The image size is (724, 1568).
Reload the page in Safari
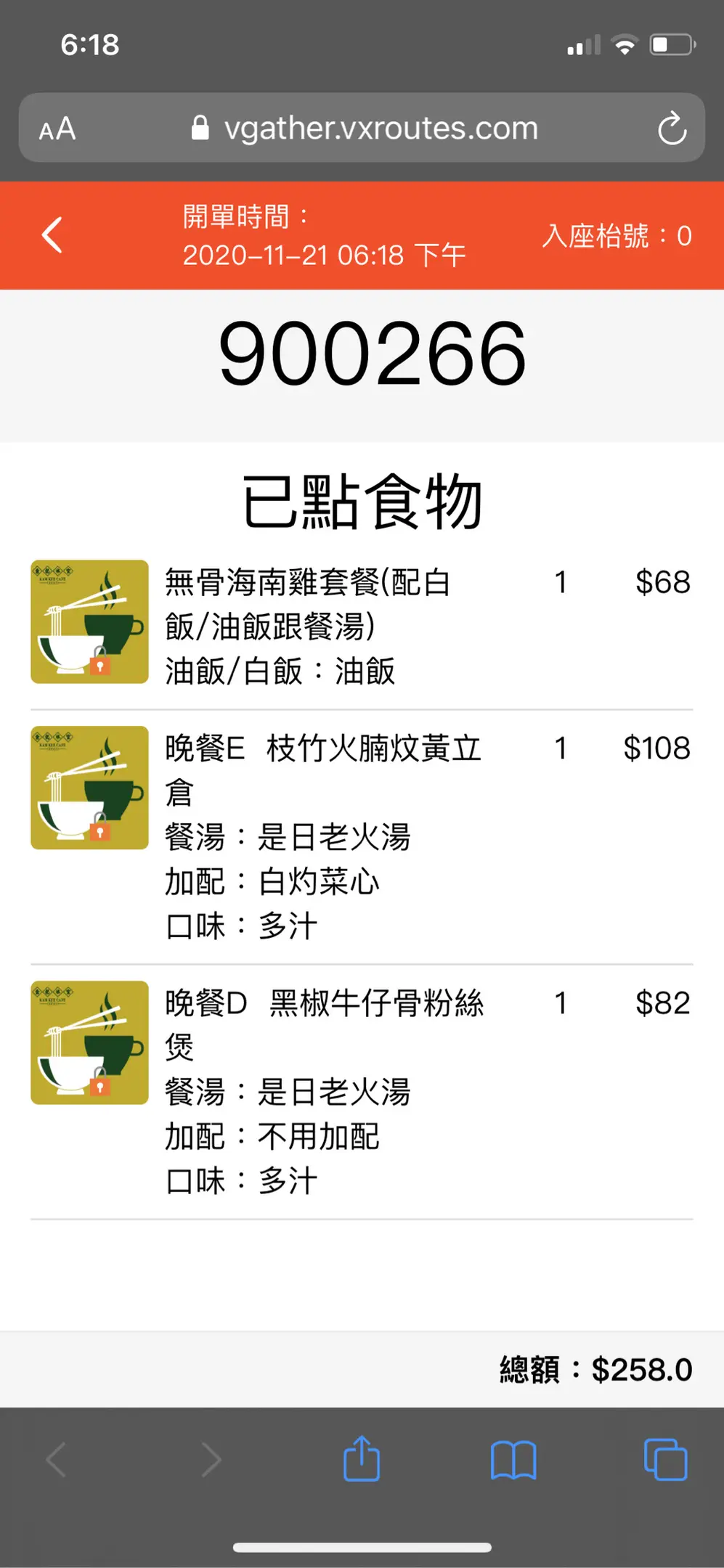tap(672, 128)
